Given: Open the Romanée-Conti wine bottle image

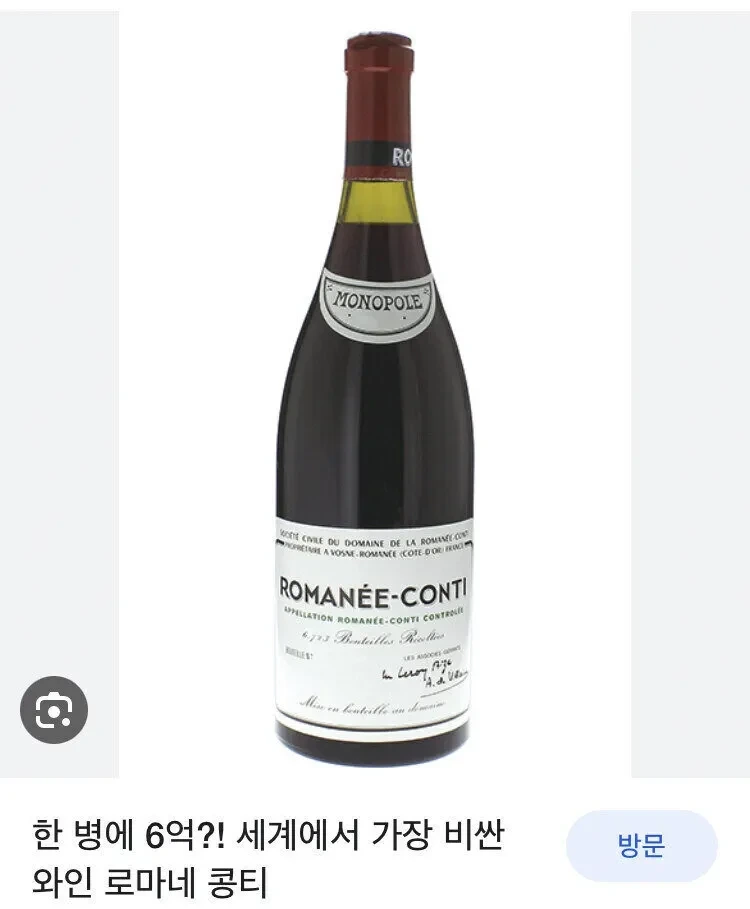Looking at the screenshot, I should 375,400.
